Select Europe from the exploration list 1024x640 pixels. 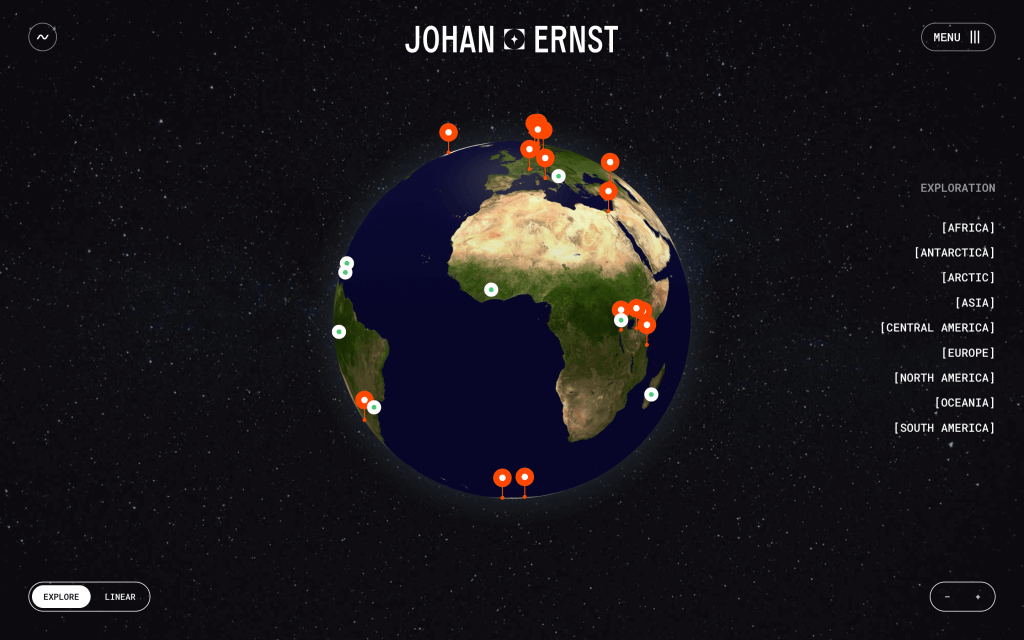968,353
